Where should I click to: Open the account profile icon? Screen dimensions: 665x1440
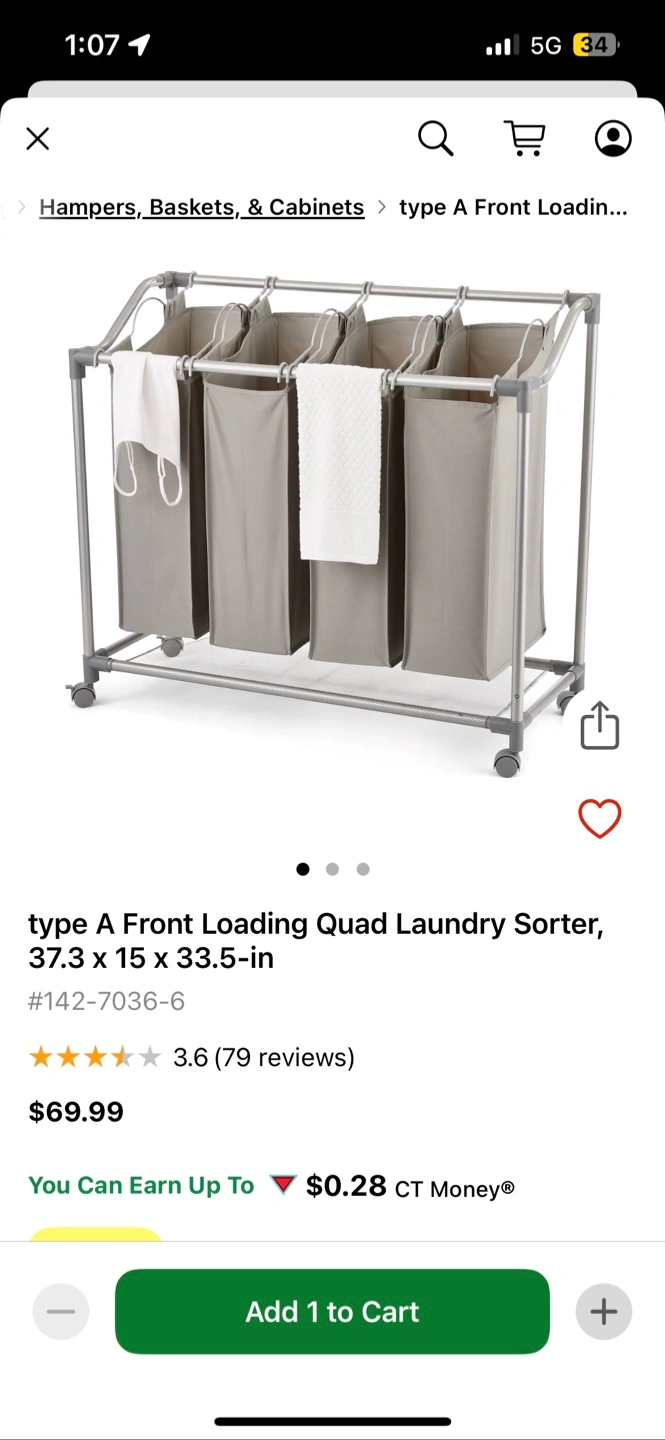(x=613, y=139)
